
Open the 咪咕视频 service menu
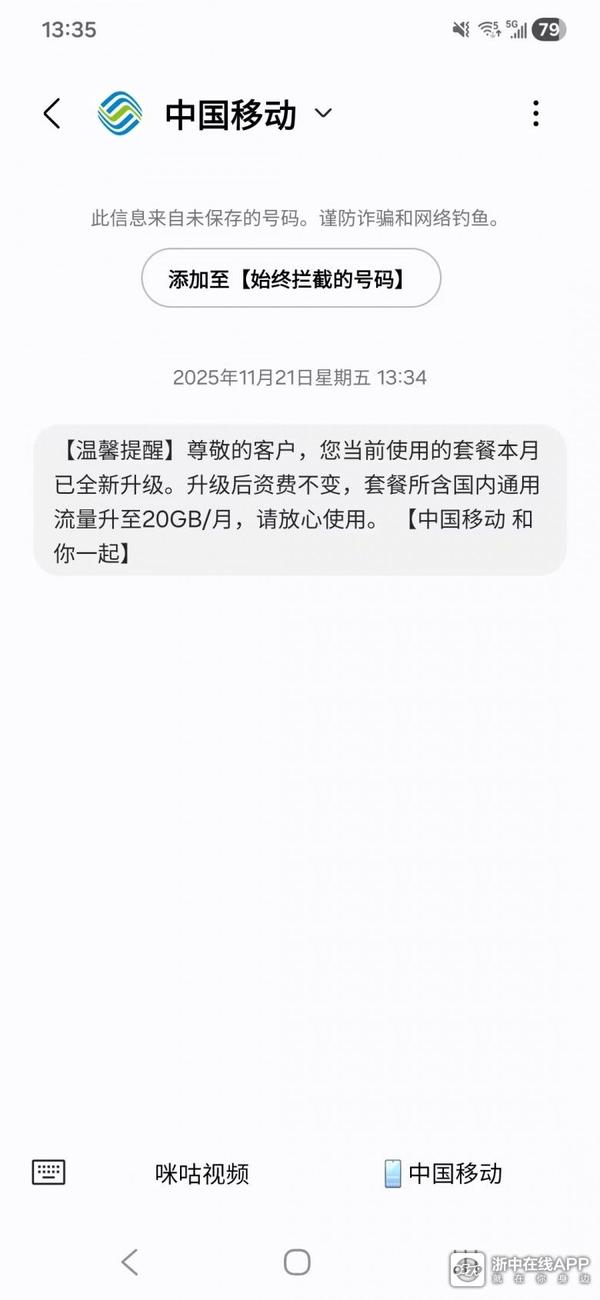click(201, 1173)
